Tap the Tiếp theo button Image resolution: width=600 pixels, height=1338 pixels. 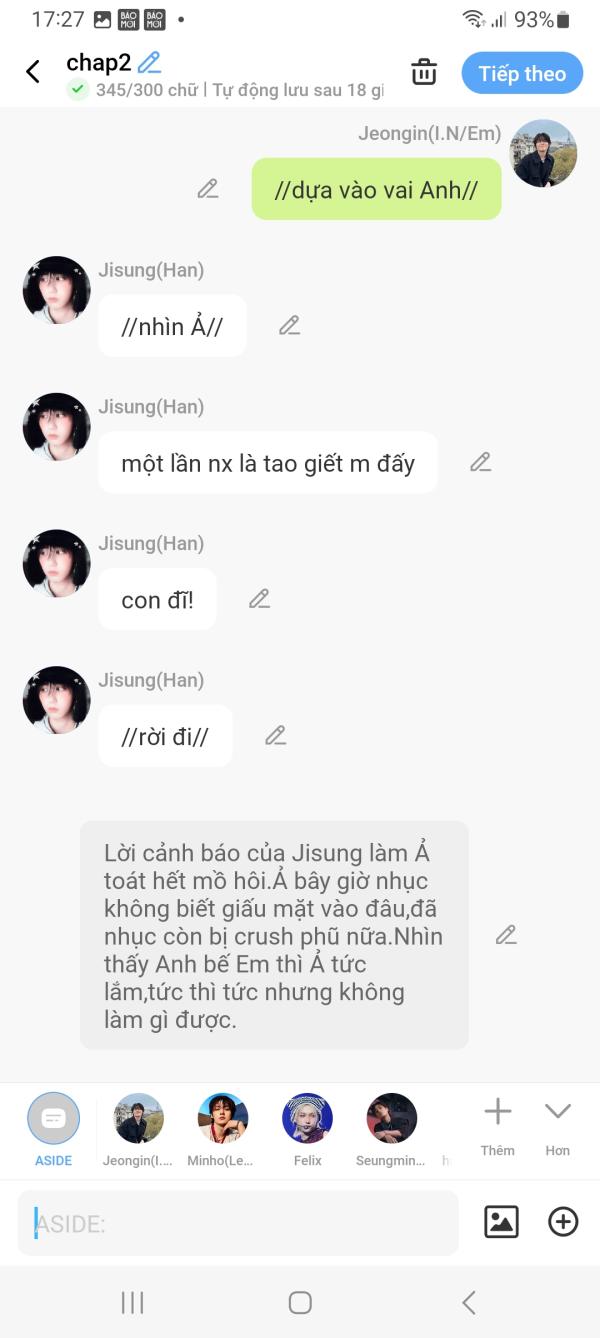522,73
